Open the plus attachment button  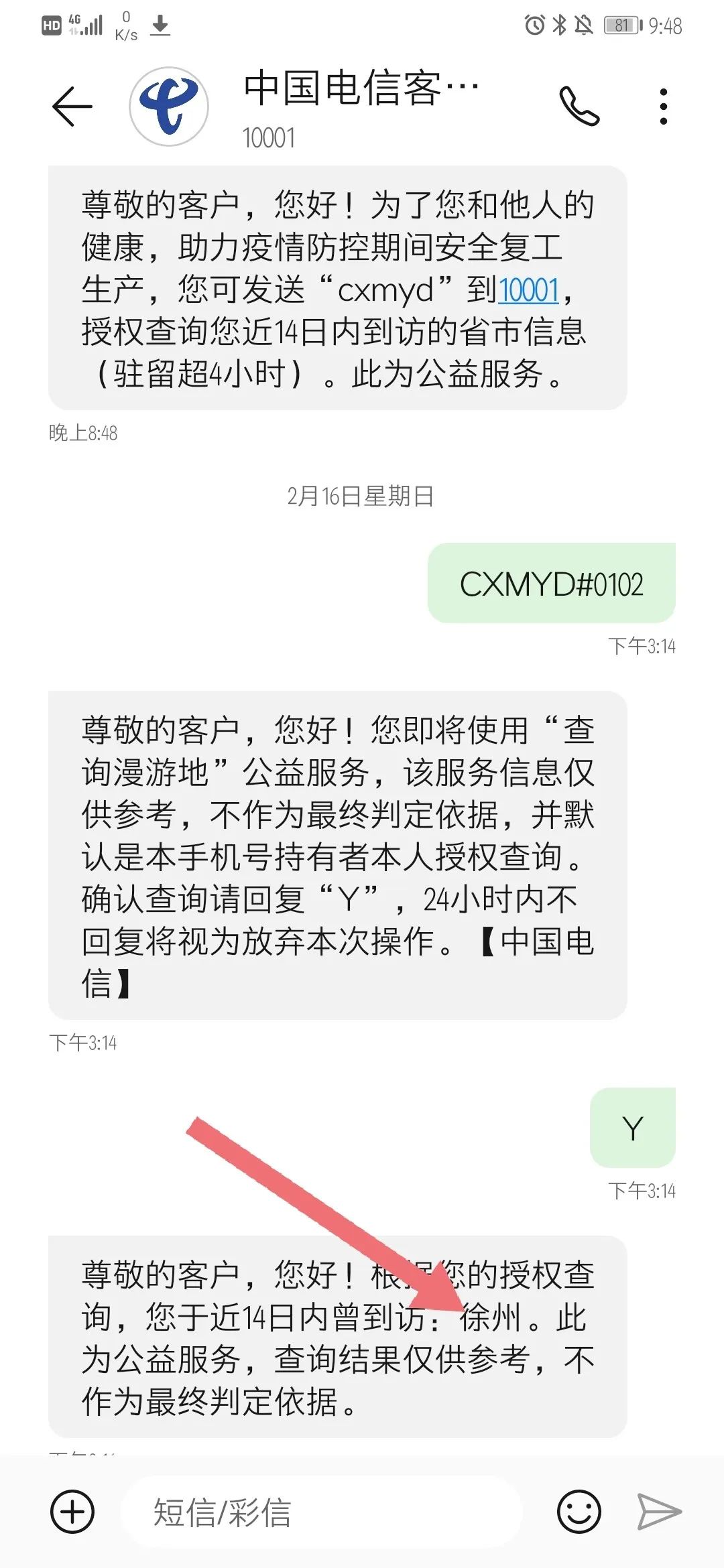(72, 1512)
